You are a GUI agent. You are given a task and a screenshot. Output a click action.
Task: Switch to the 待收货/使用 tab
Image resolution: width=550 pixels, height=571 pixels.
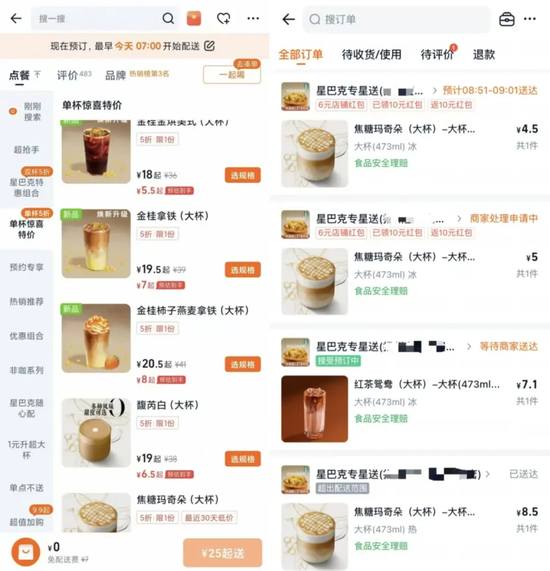pyautogui.click(x=372, y=55)
